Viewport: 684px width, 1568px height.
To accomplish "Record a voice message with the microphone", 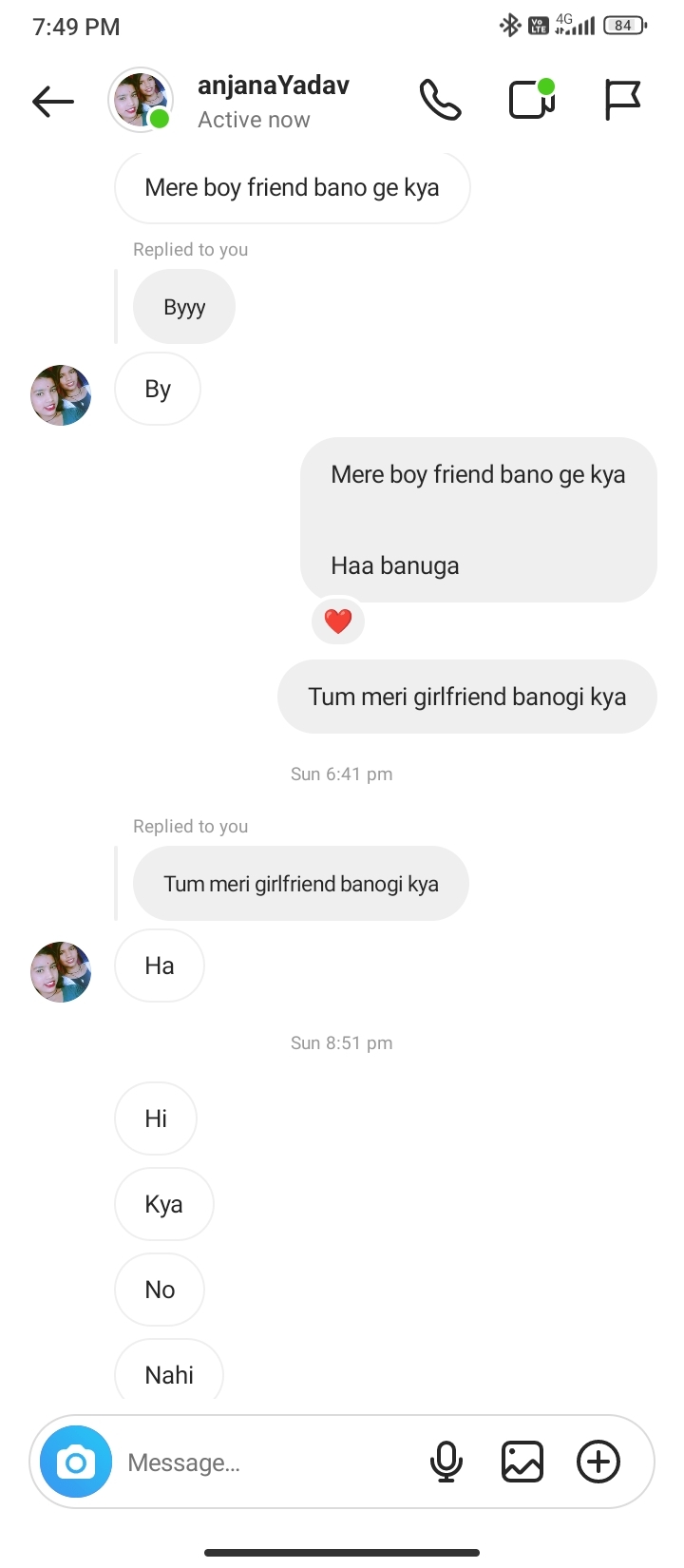I will pos(446,1462).
